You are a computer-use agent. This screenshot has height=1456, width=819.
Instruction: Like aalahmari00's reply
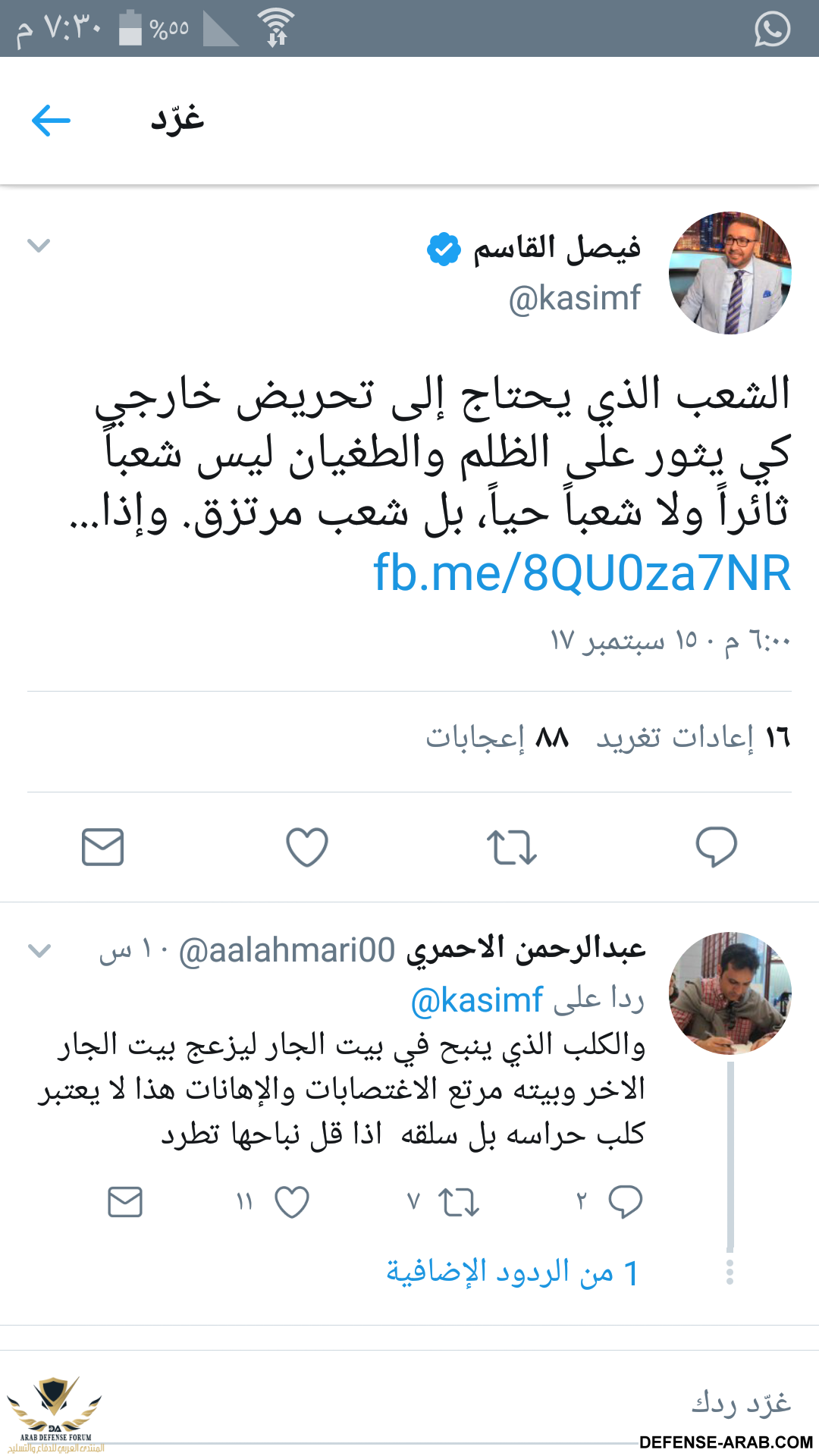click(x=292, y=1202)
